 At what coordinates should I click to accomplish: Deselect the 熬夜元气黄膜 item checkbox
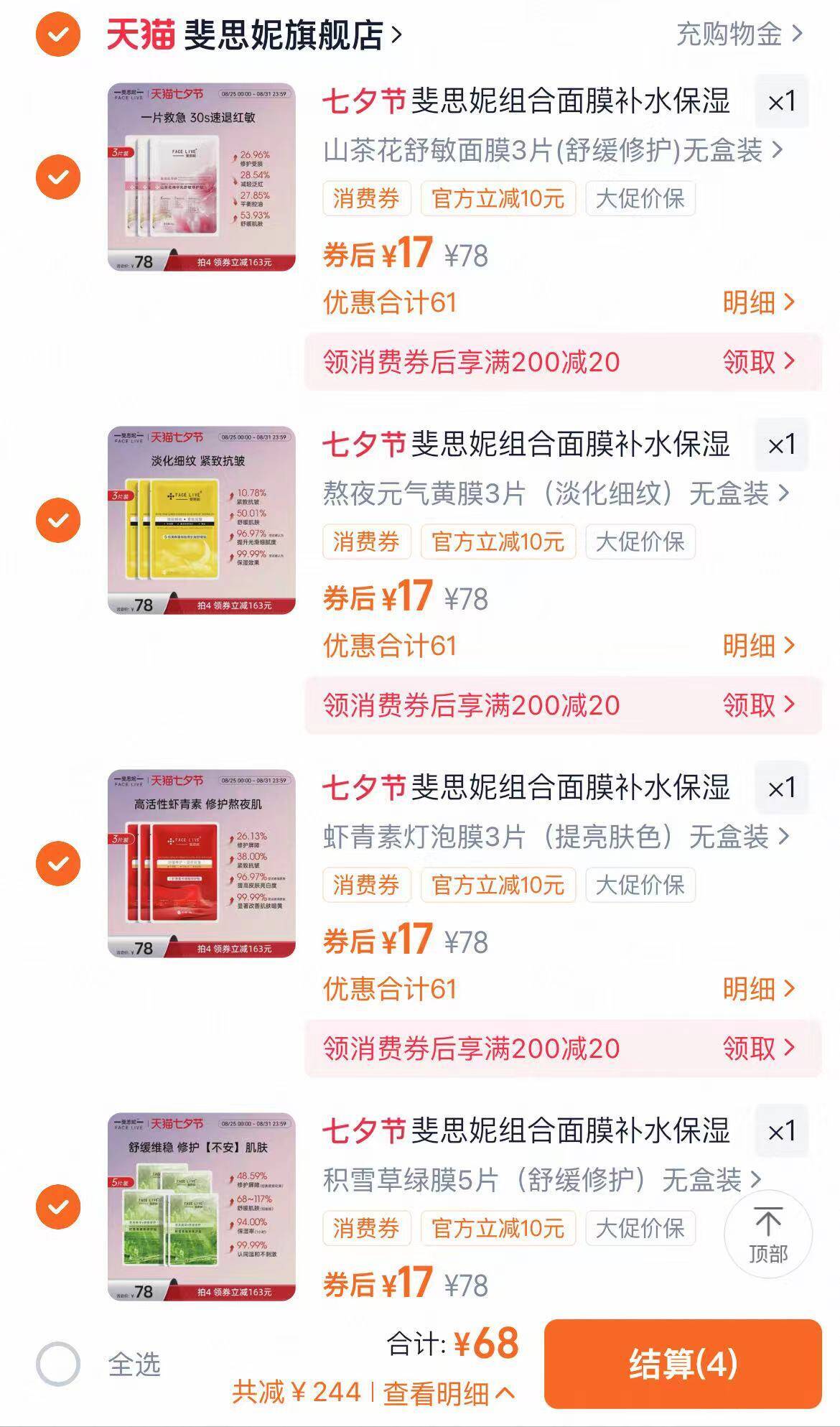click(x=58, y=520)
